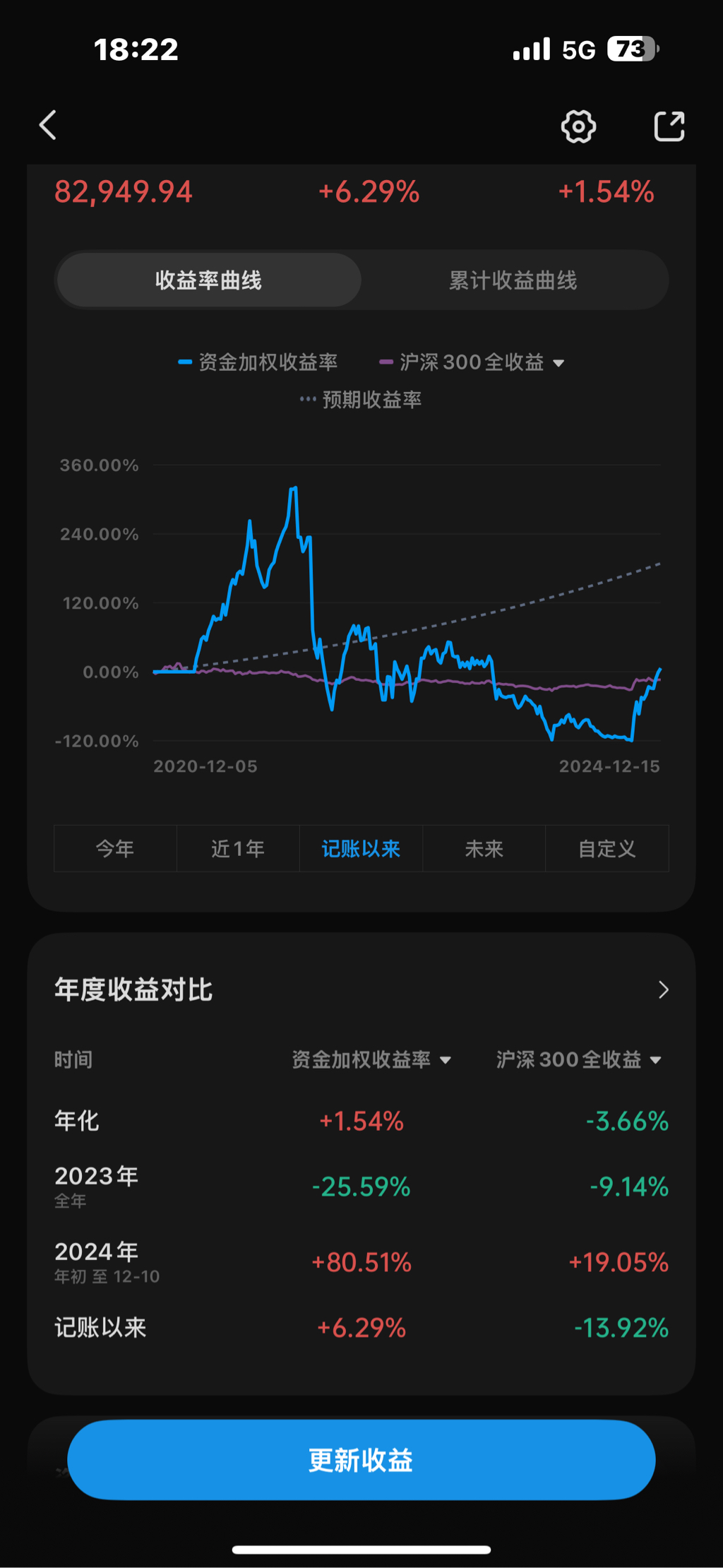Open the settings gear icon
Image resolution: width=723 pixels, height=1568 pixels.
coord(578,127)
